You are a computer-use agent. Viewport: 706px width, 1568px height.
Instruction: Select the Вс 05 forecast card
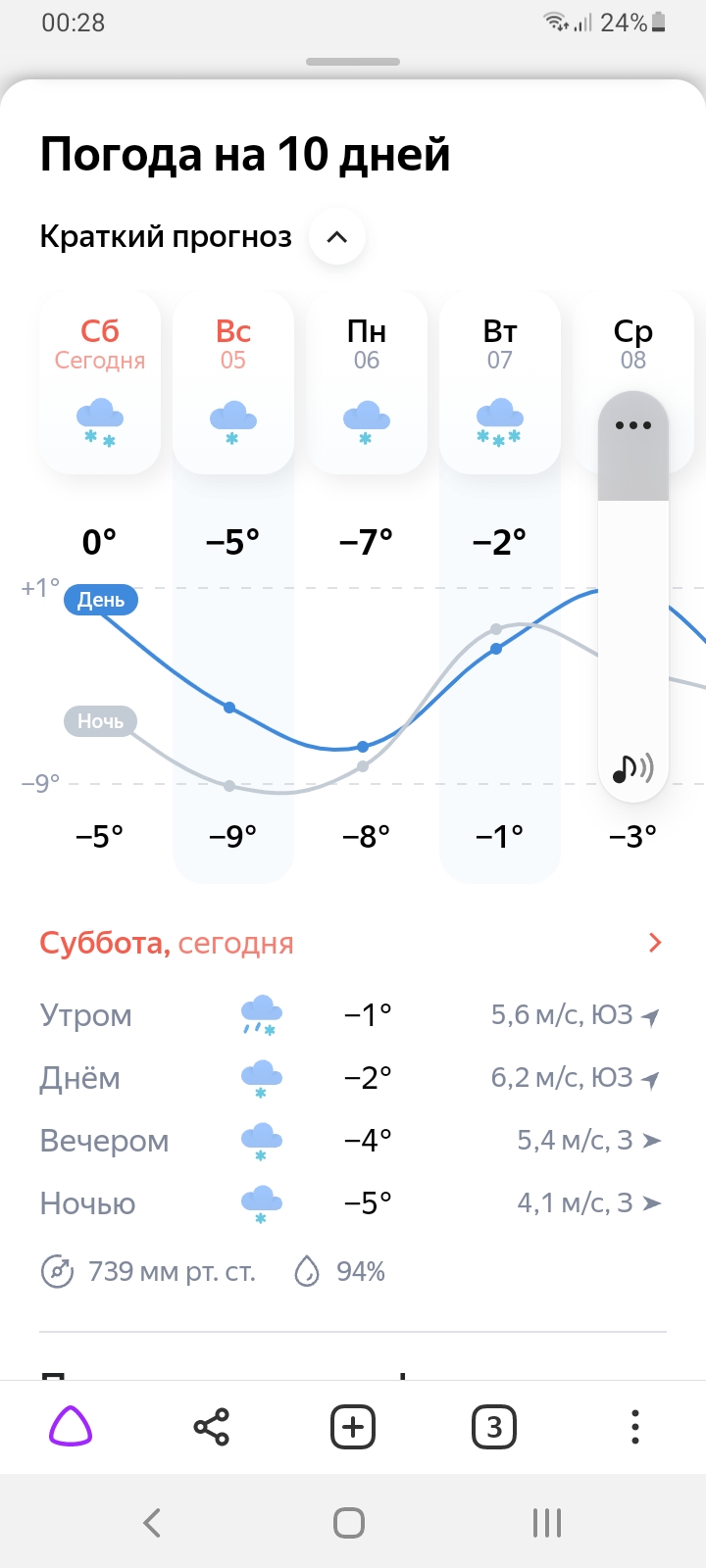click(233, 382)
